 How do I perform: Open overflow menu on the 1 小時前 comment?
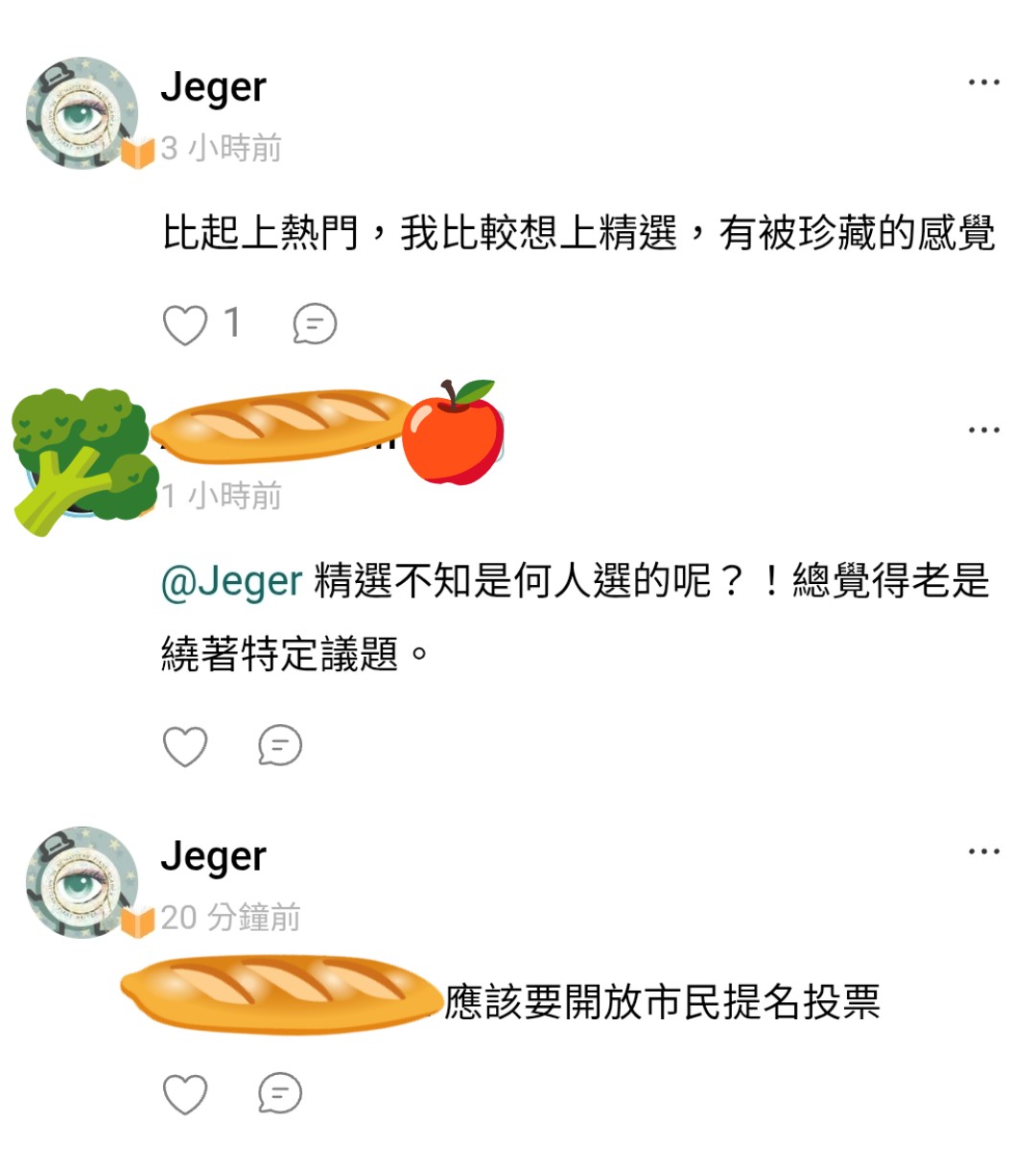983,430
